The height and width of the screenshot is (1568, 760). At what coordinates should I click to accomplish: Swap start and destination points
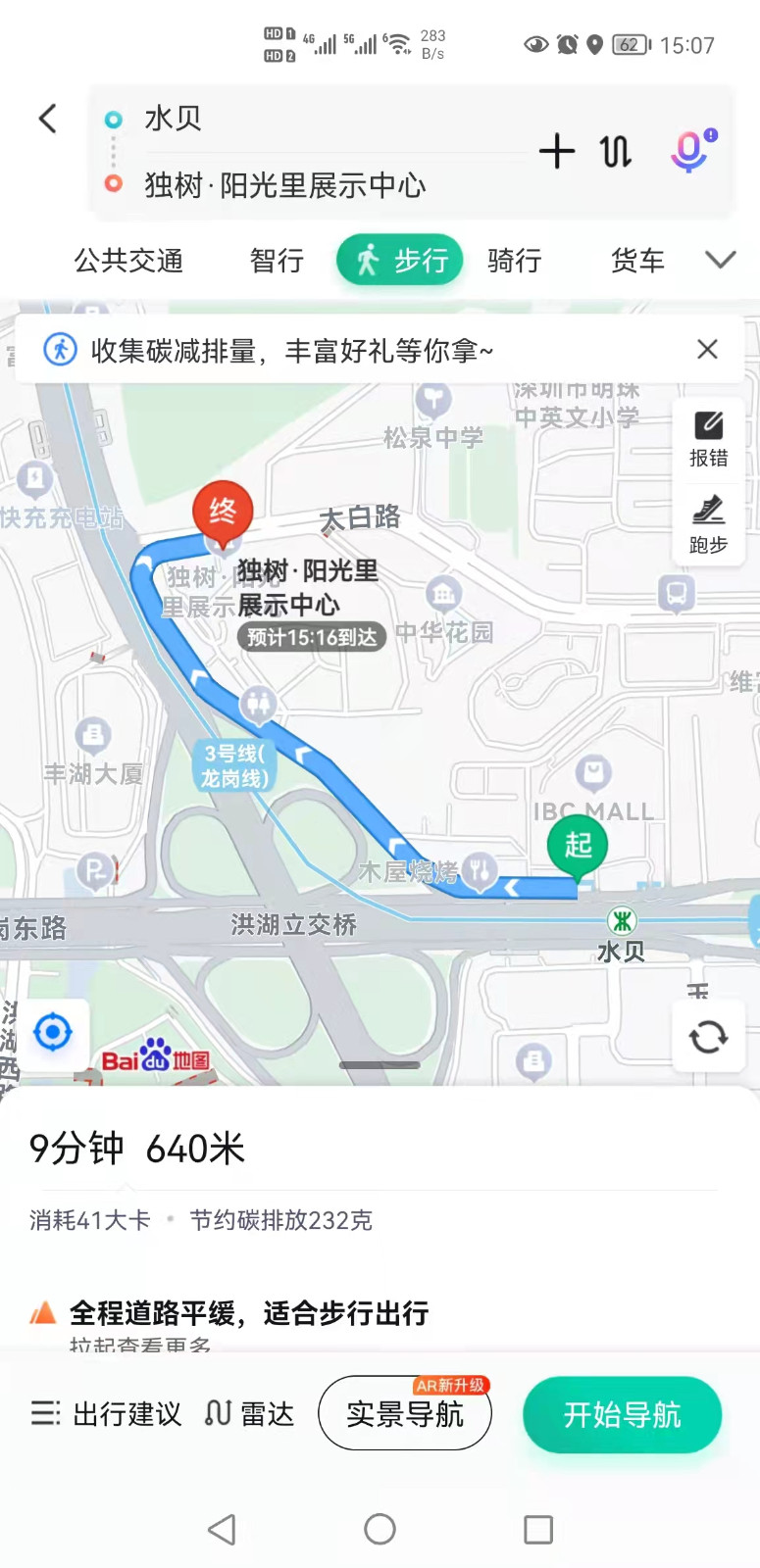tap(616, 151)
